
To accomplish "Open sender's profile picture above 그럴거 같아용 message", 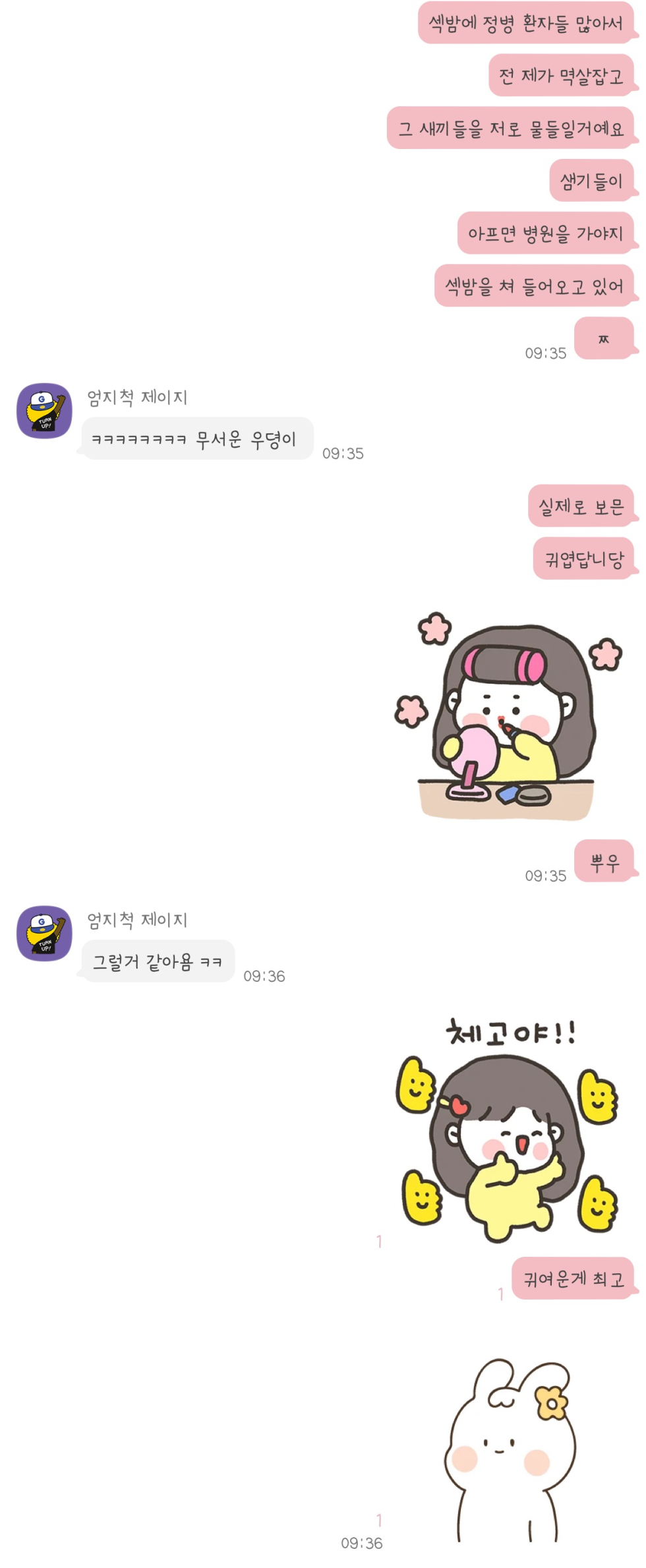I will tap(44, 933).
